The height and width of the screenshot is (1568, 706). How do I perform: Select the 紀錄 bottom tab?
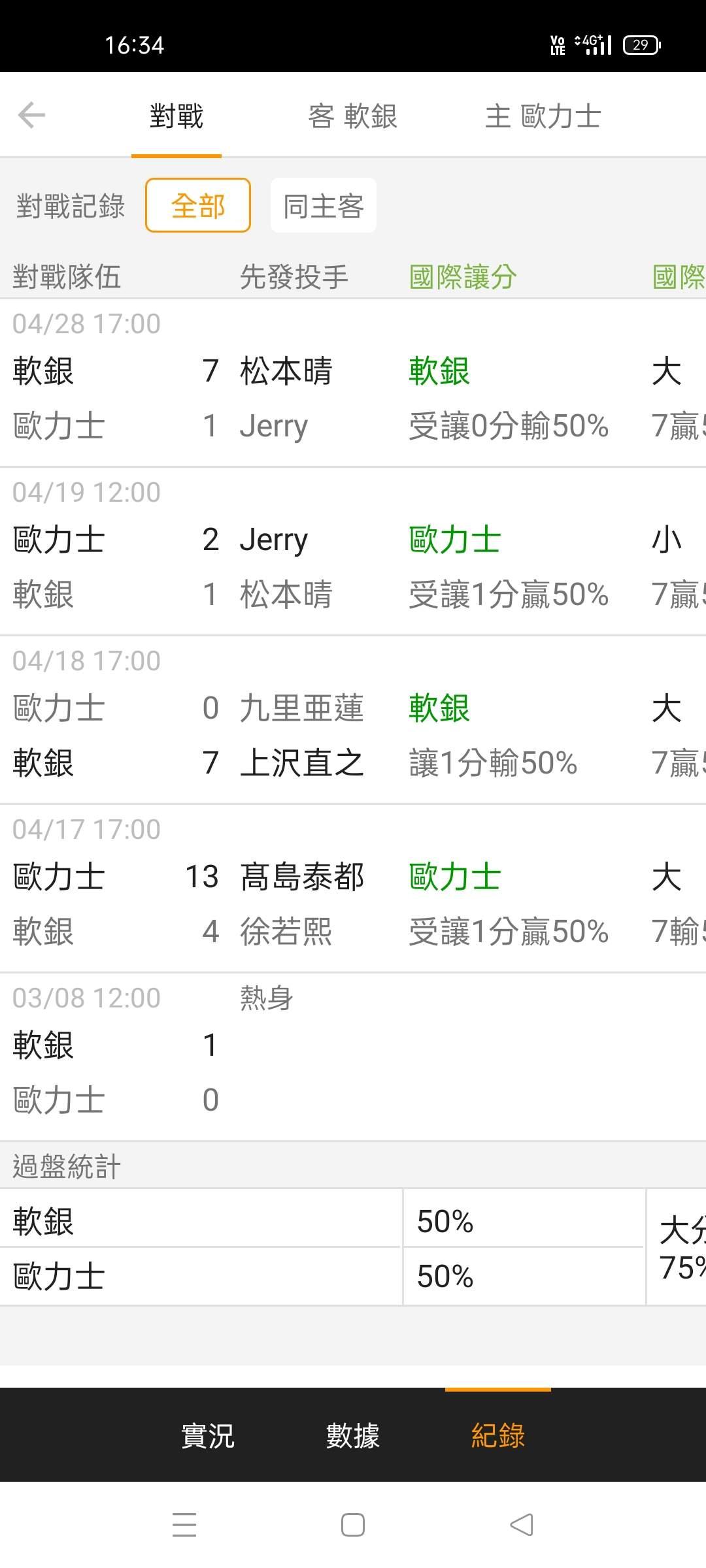(x=498, y=1435)
